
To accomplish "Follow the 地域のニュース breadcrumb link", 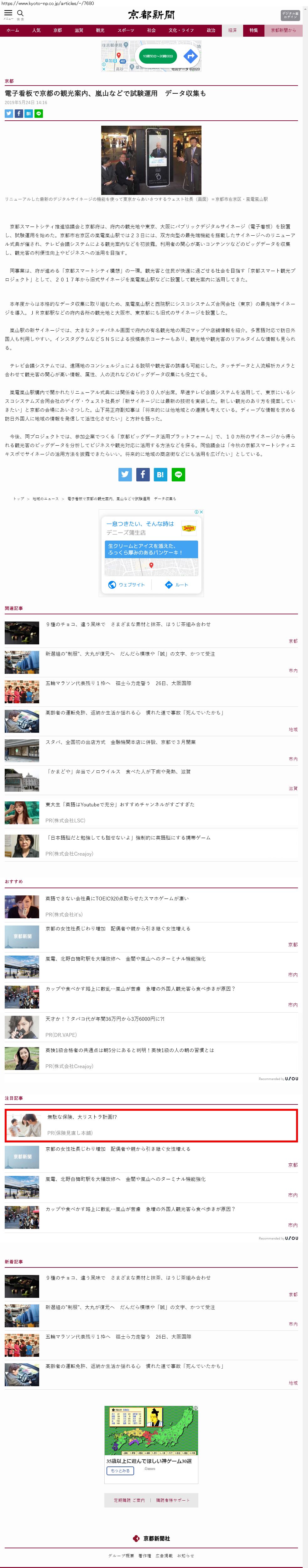I will (x=46, y=499).
